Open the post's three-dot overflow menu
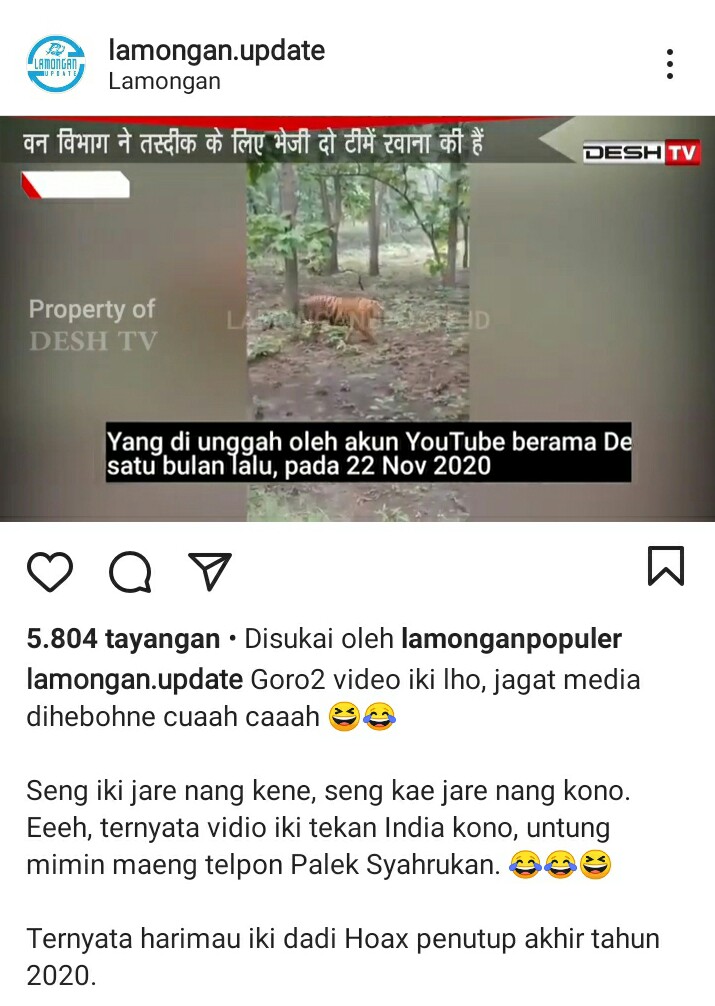The height and width of the screenshot is (1006, 715). [669, 64]
